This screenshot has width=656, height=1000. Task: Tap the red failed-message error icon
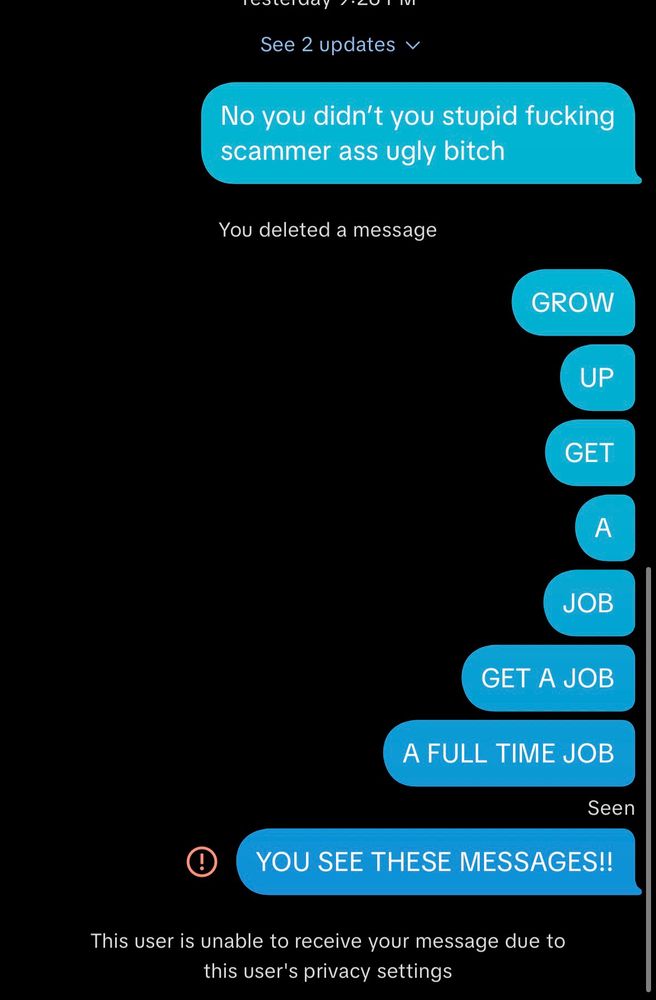(x=202, y=862)
